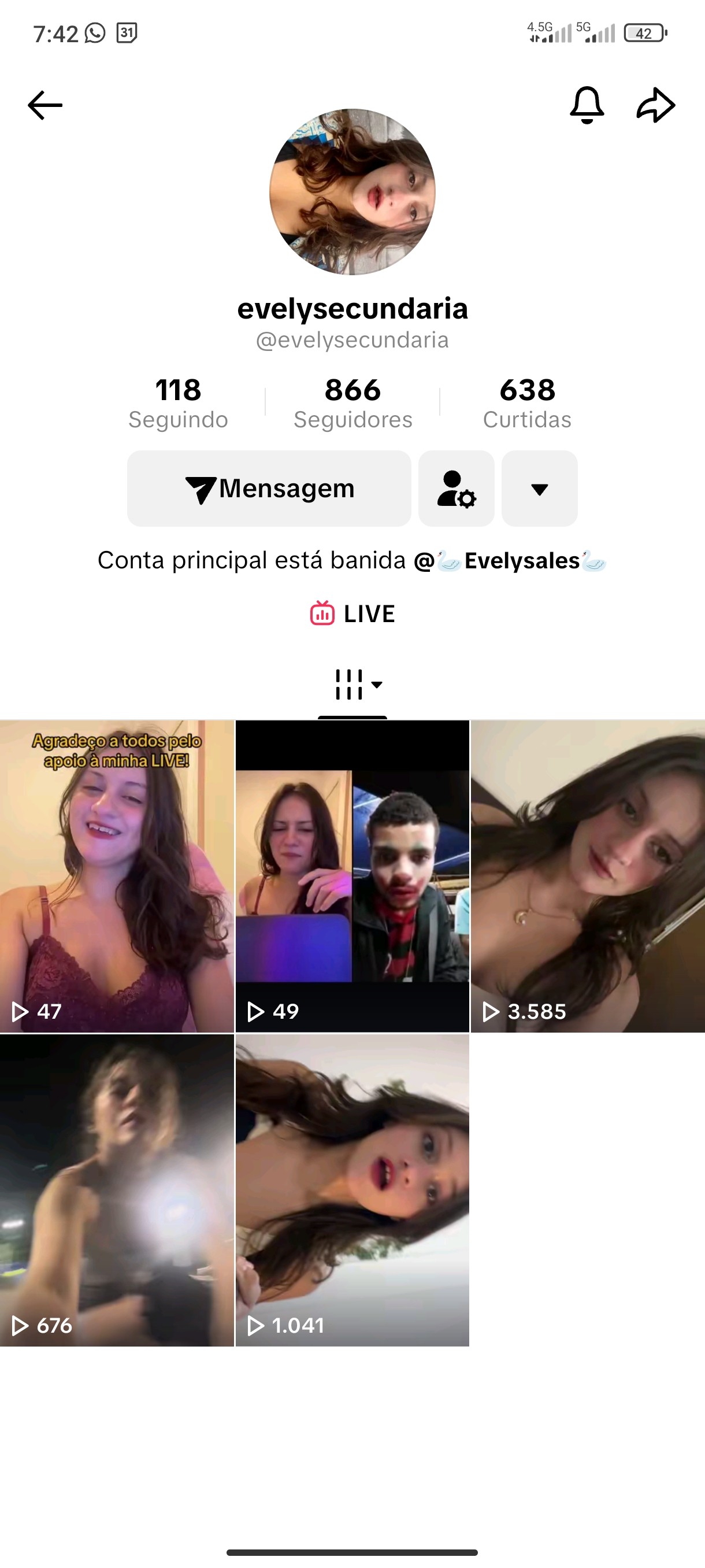Screen dimensions: 705x1568
Task: Expand the suggested accounts dropdown arrow
Action: point(540,488)
